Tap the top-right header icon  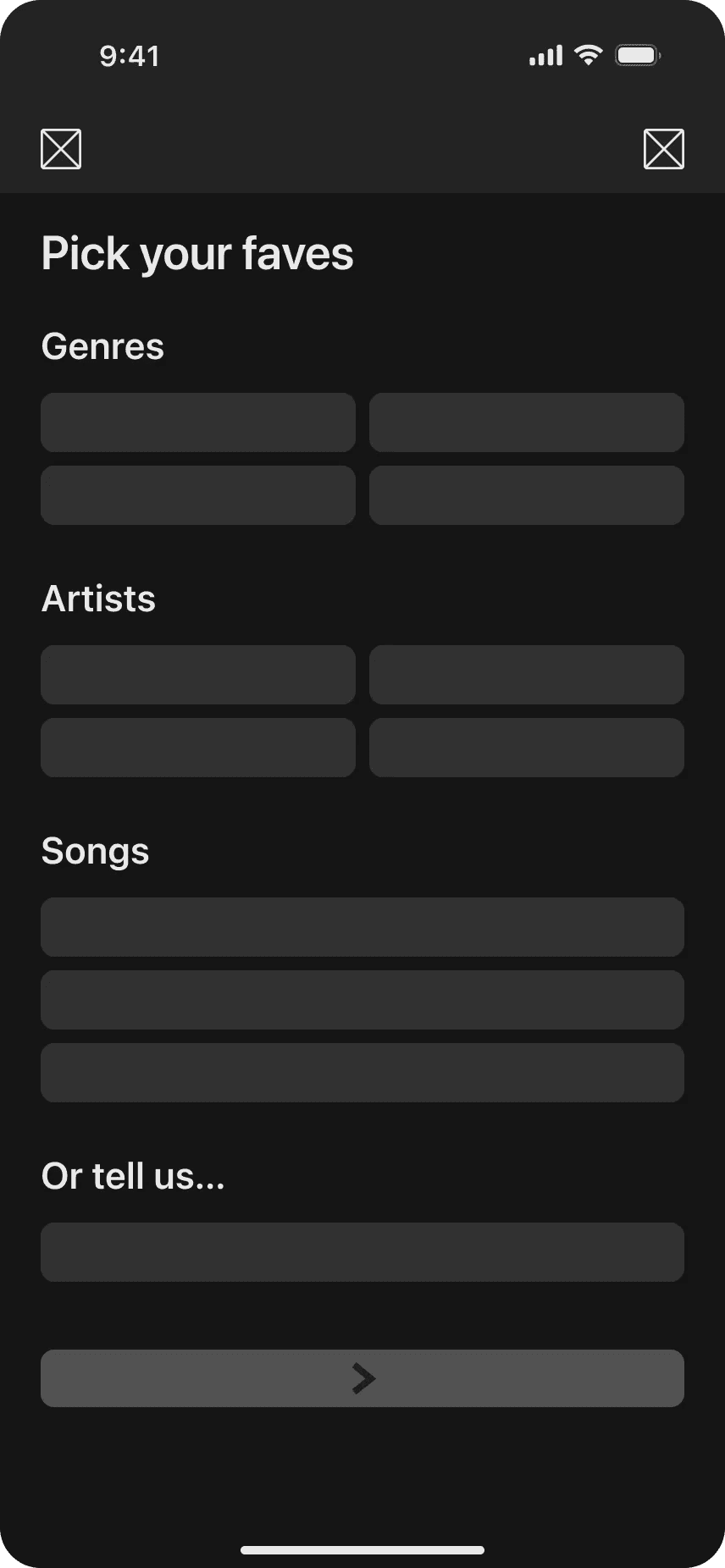663,149
